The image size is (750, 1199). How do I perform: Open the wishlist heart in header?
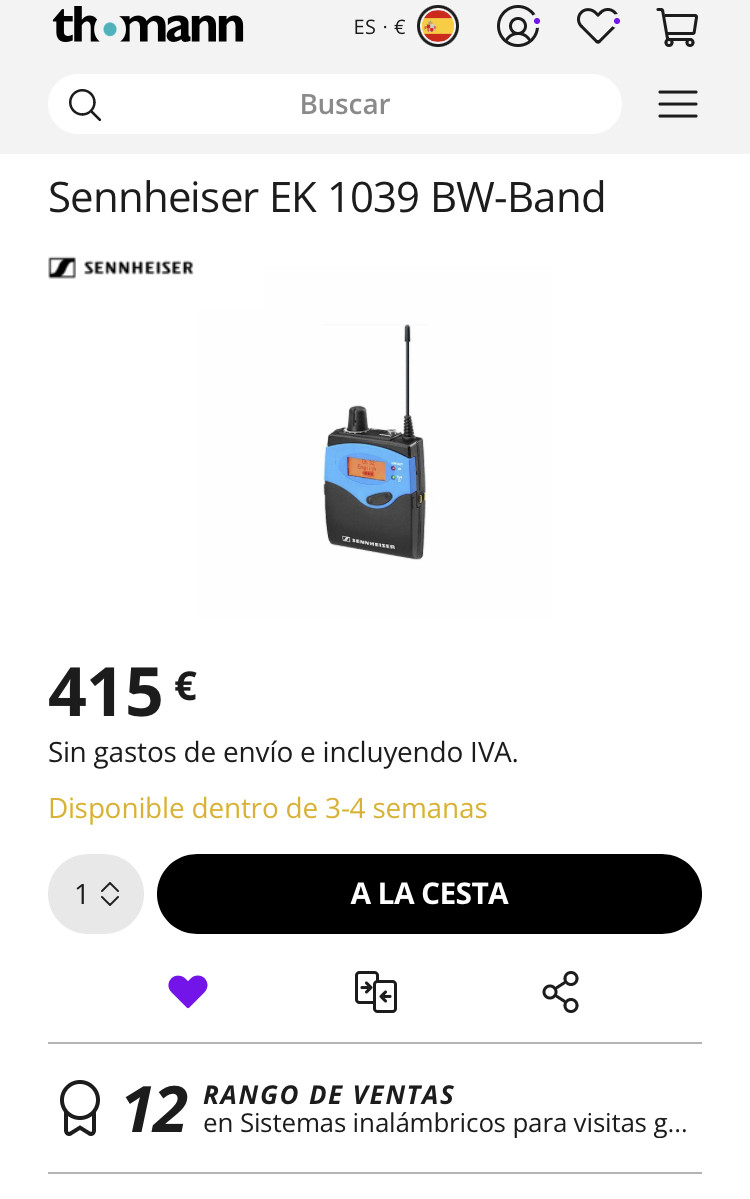tap(598, 27)
